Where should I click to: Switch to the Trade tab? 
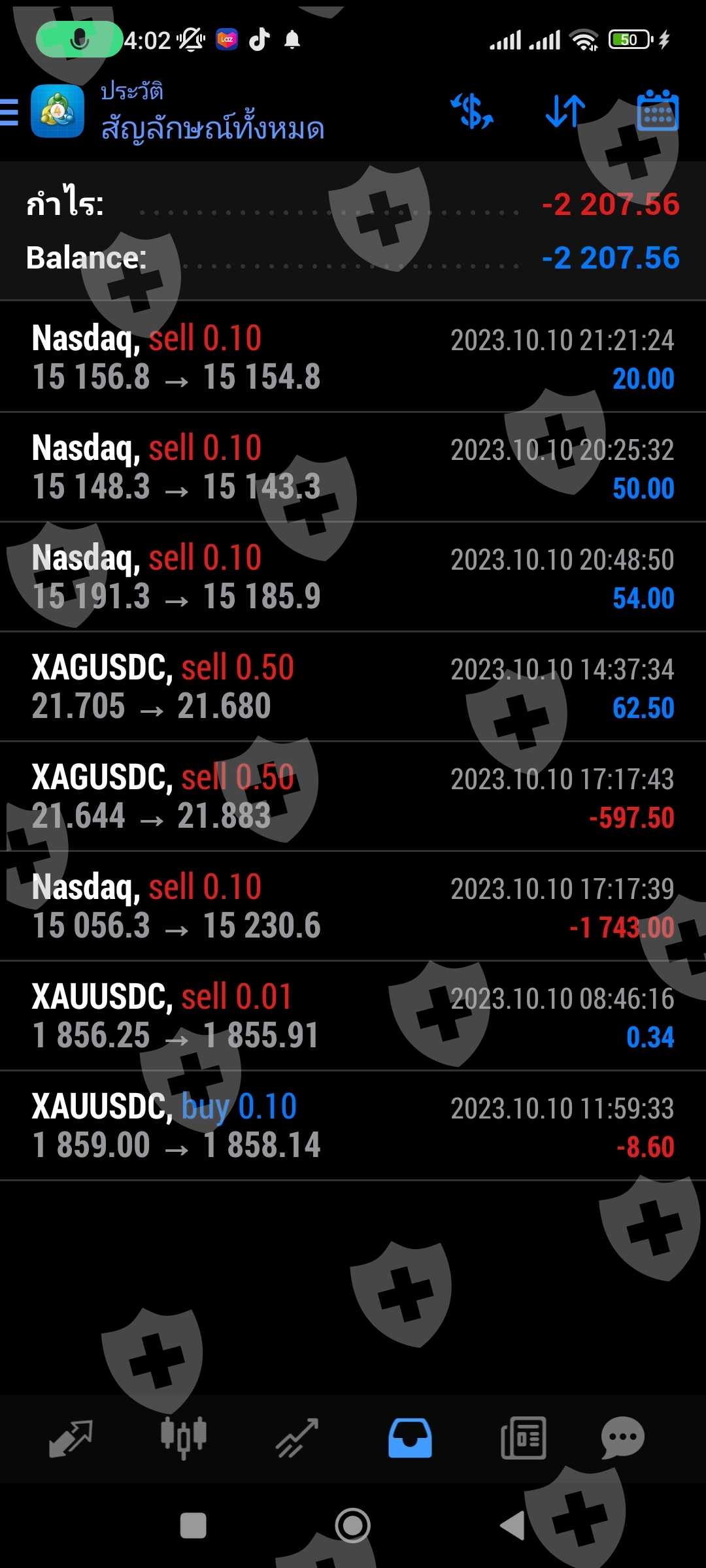(297, 1438)
